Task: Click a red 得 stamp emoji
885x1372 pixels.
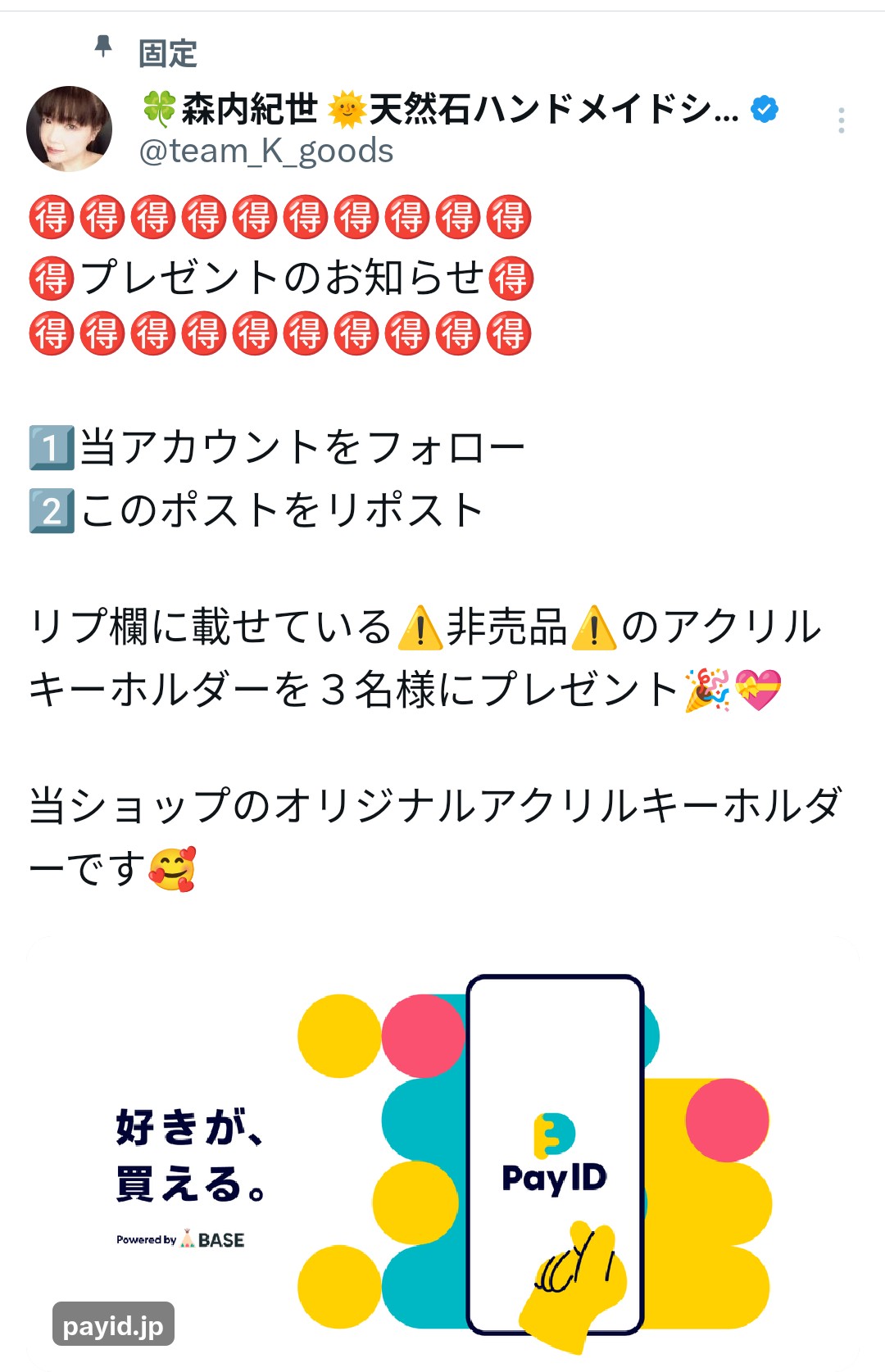Action: [51, 217]
